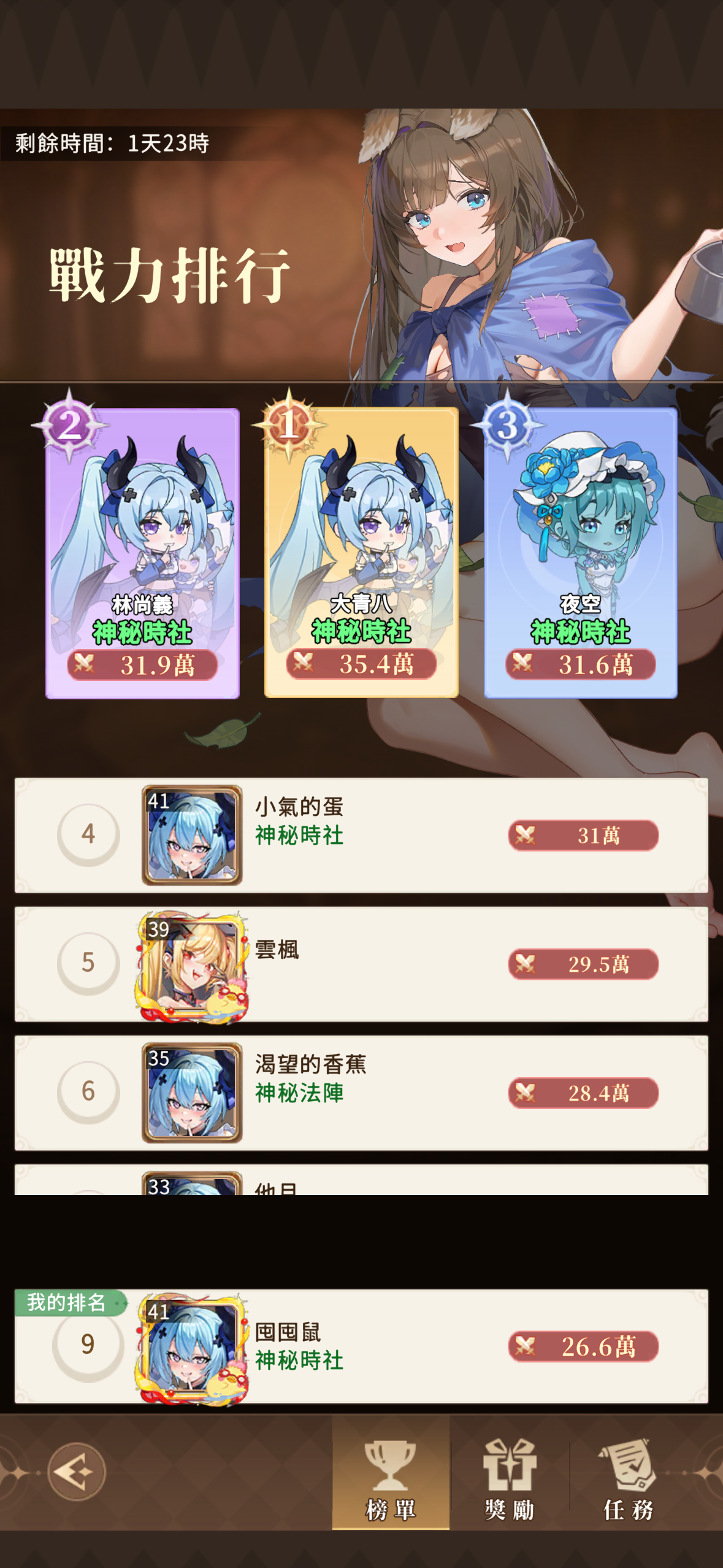Switch to the 榜單 tab
Screen dimensions: 723x1568
[391, 1479]
